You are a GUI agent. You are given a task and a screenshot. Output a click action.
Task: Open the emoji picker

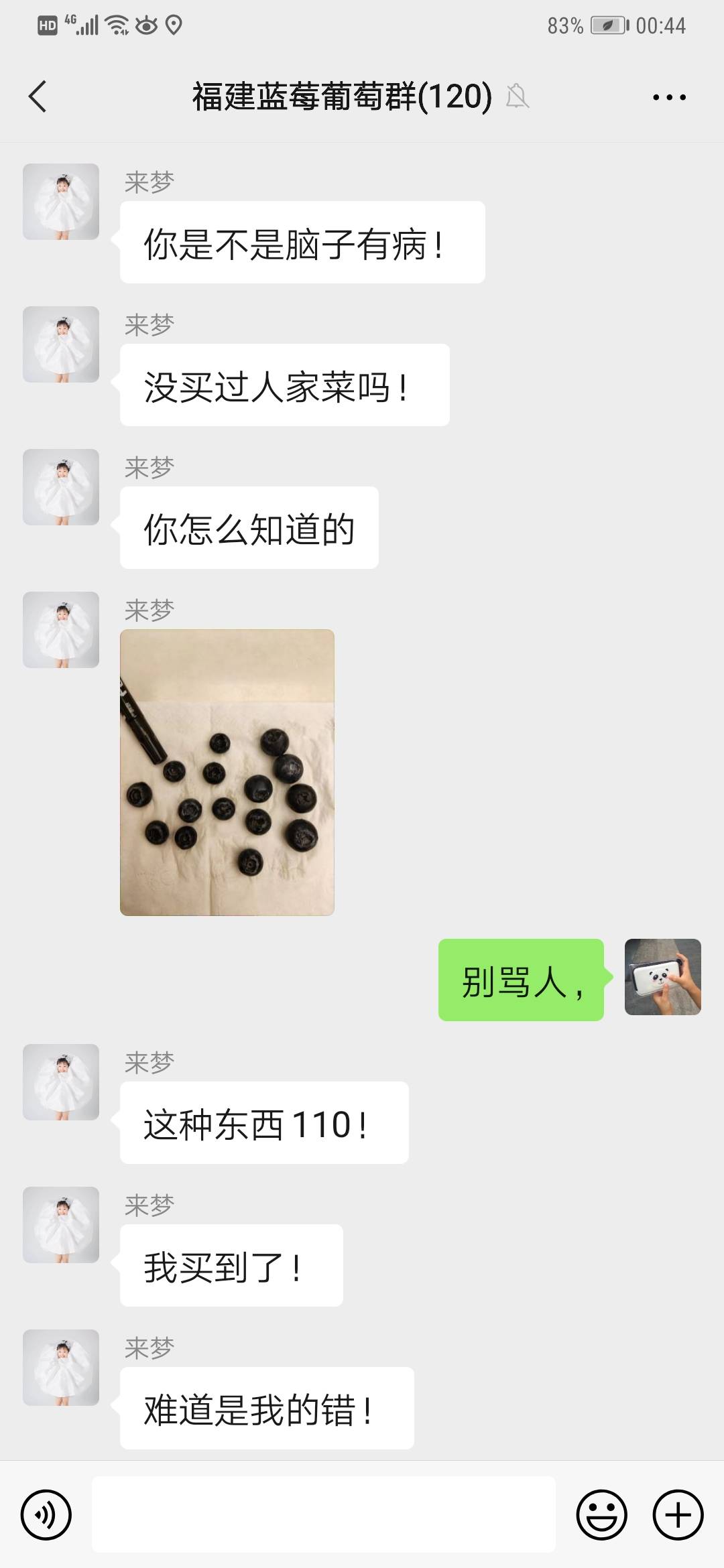[x=602, y=1514]
